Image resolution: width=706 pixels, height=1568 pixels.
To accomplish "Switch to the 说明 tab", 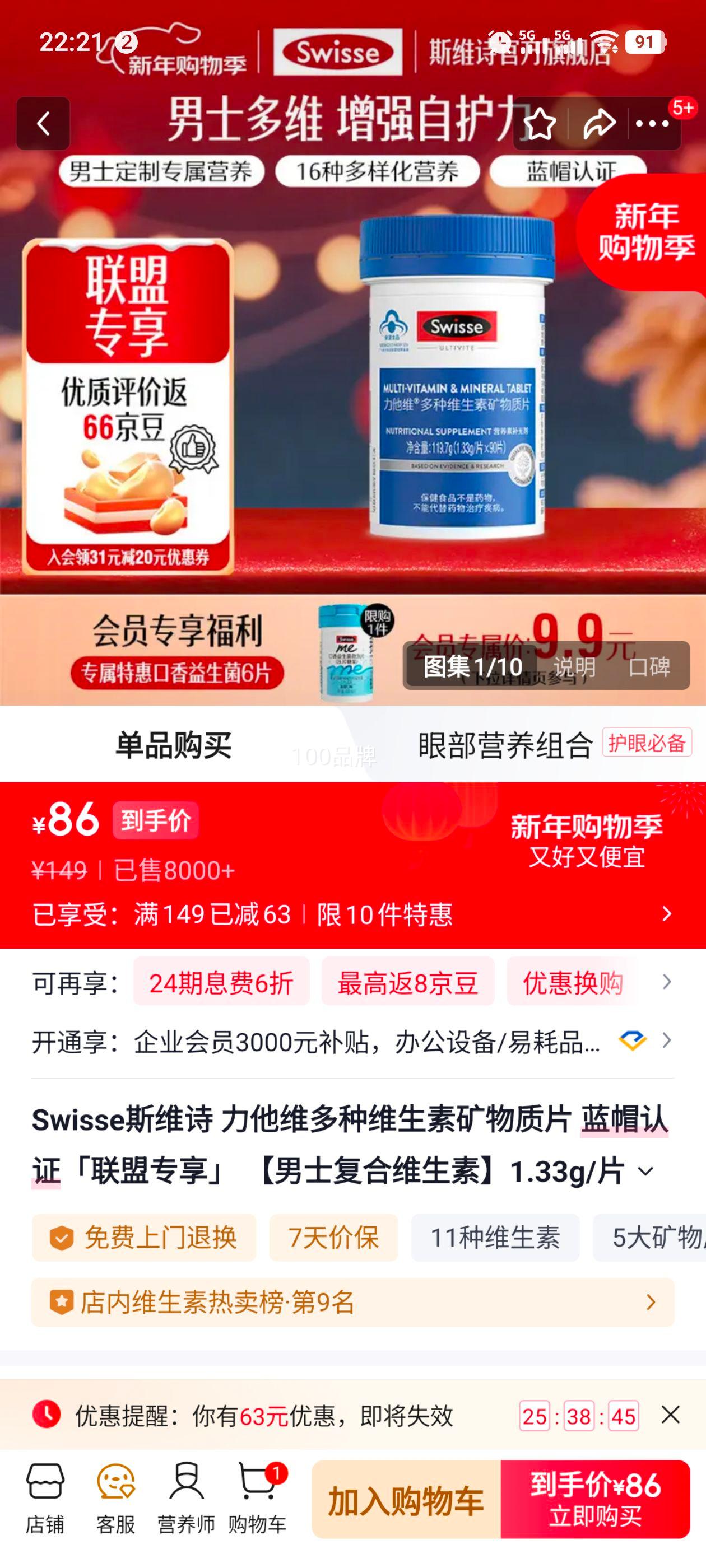I will 576,668.
